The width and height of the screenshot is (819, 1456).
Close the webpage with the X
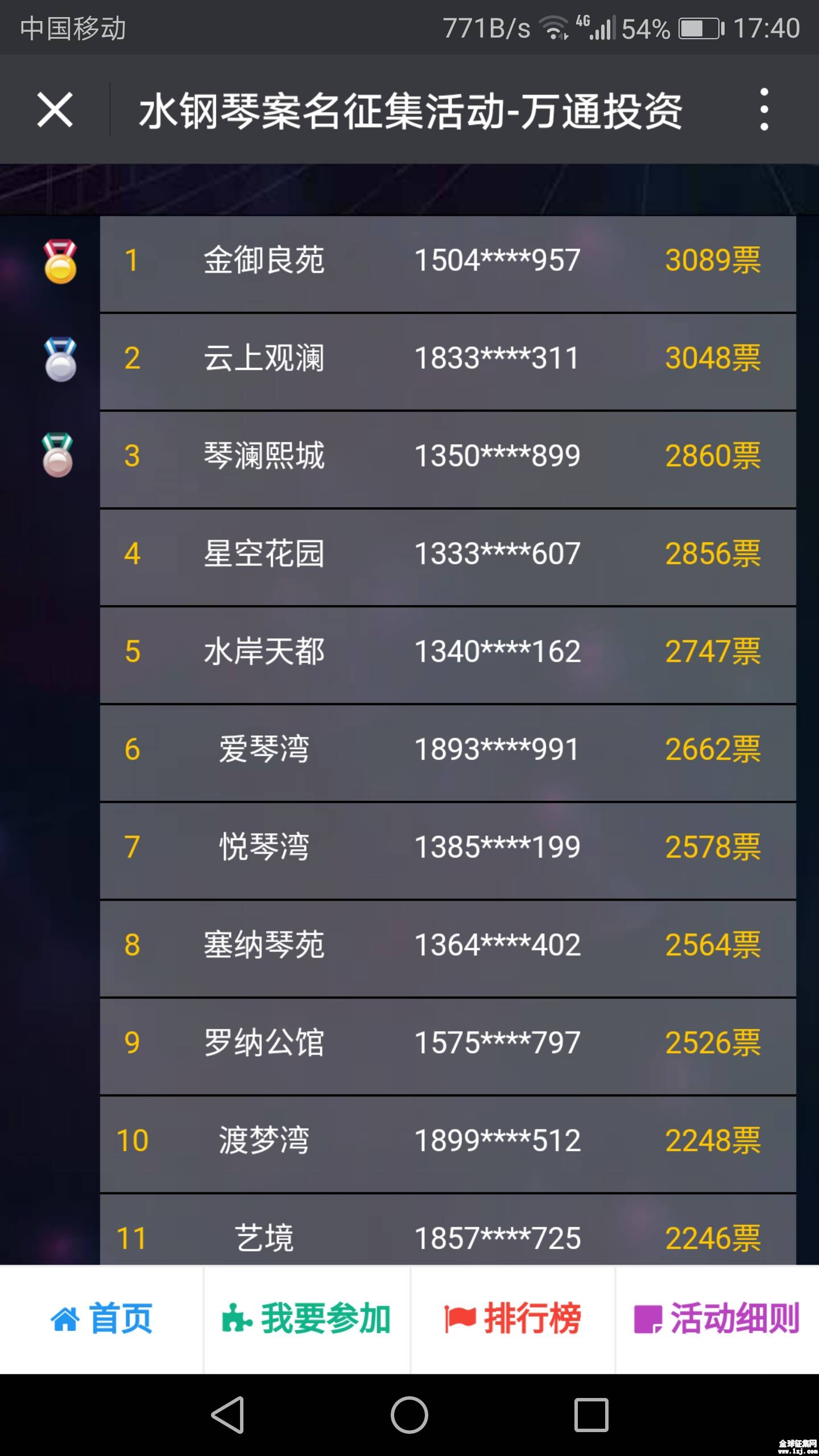[x=55, y=109]
